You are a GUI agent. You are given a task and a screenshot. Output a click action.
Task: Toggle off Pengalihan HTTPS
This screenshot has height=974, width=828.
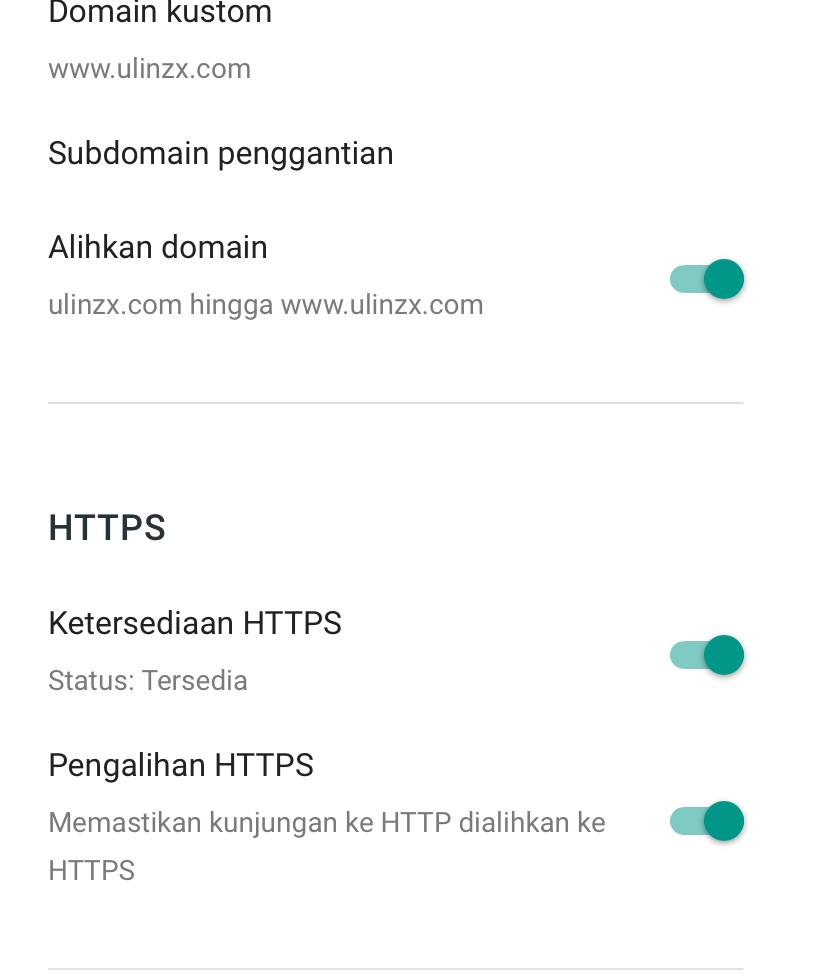[x=707, y=821]
